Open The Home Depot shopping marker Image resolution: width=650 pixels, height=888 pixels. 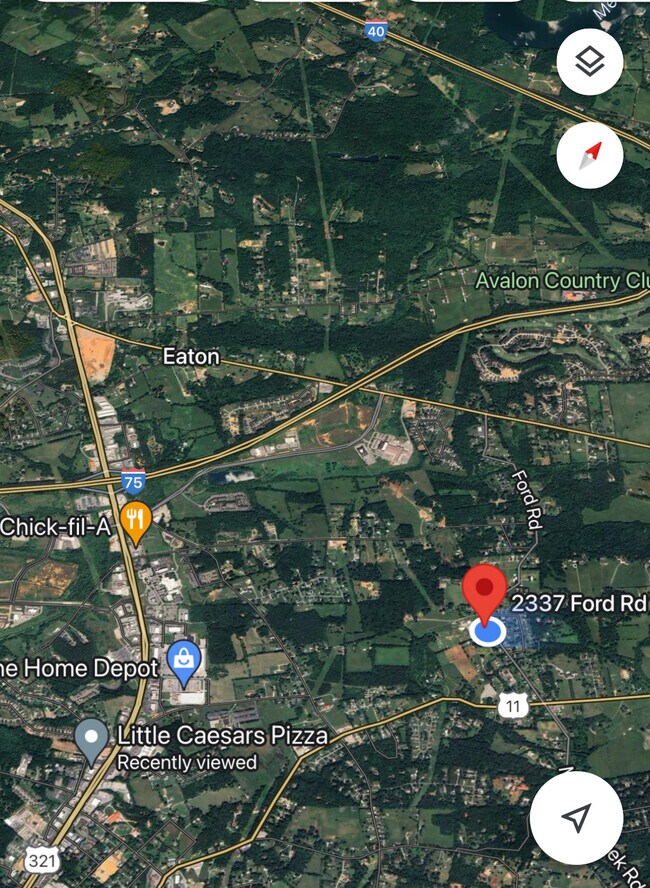click(185, 659)
